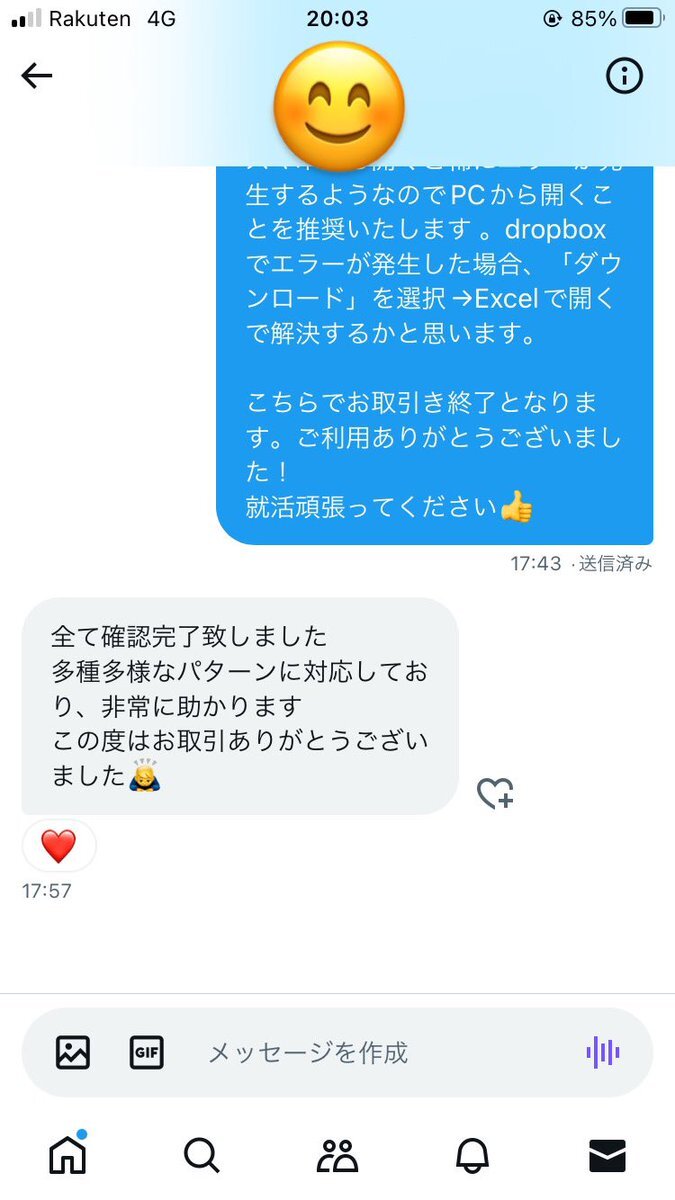Image resolution: width=675 pixels, height=1200 pixels.
Task: Open the Messages envelope tab
Action: click(x=607, y=1155)
